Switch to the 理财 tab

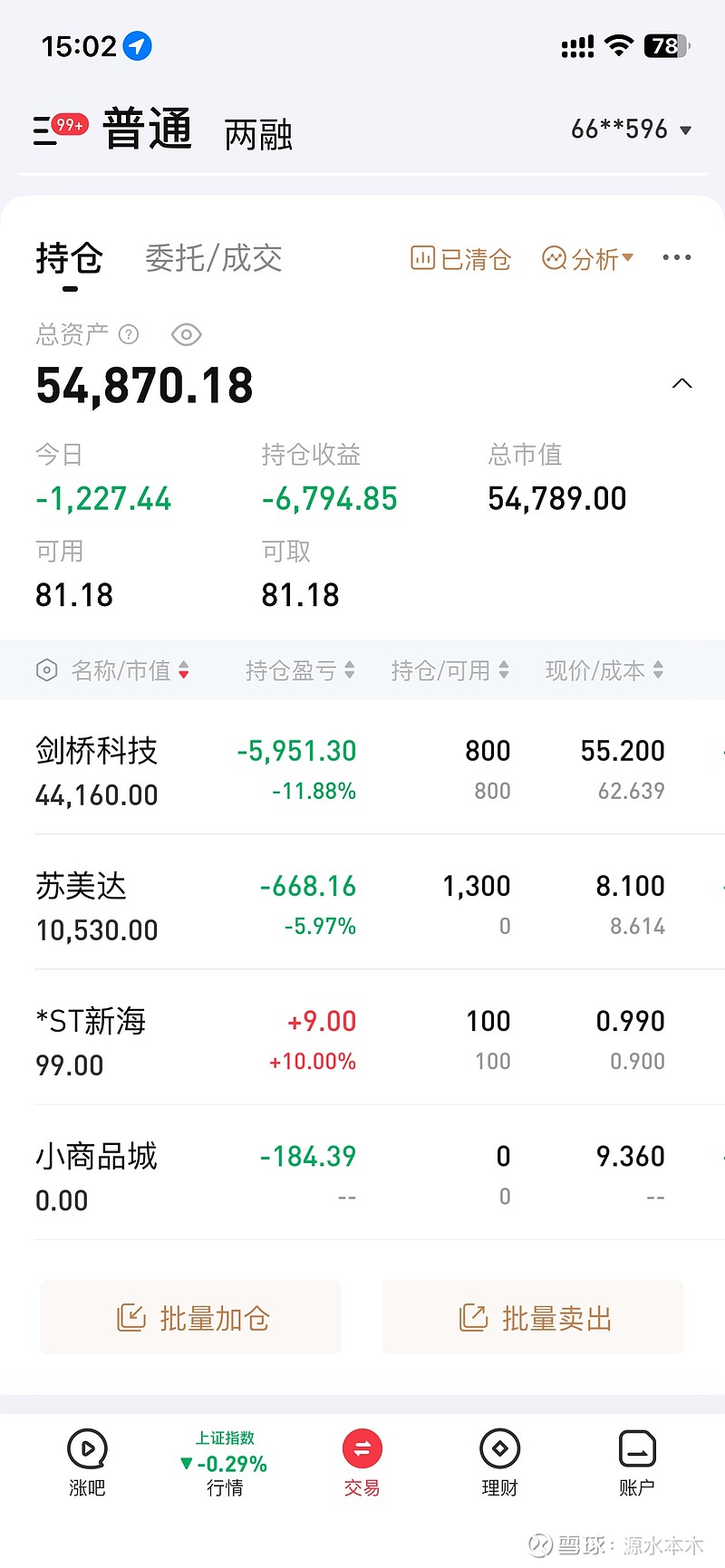[499, 1461]
